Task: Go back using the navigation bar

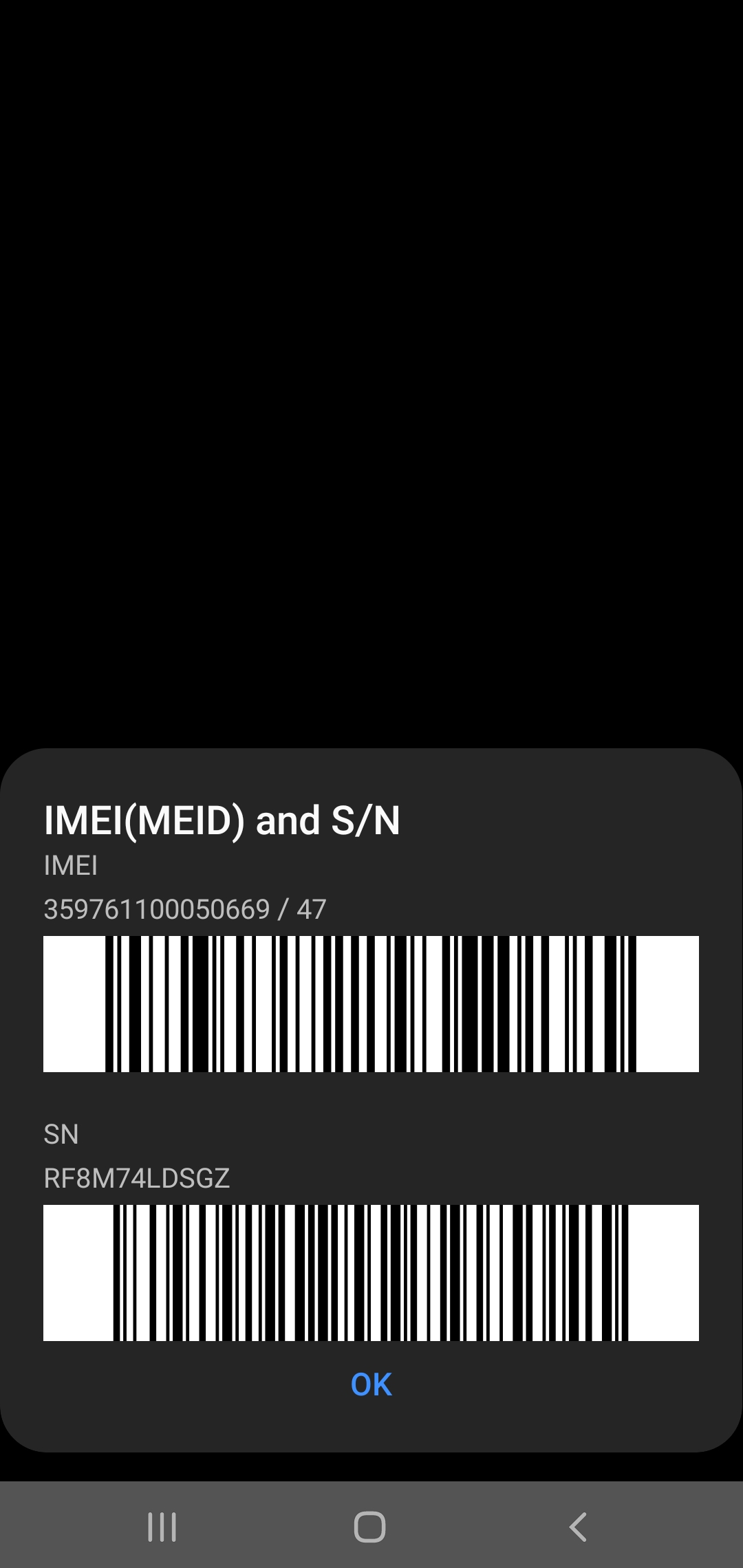Action: point(578,1527)
